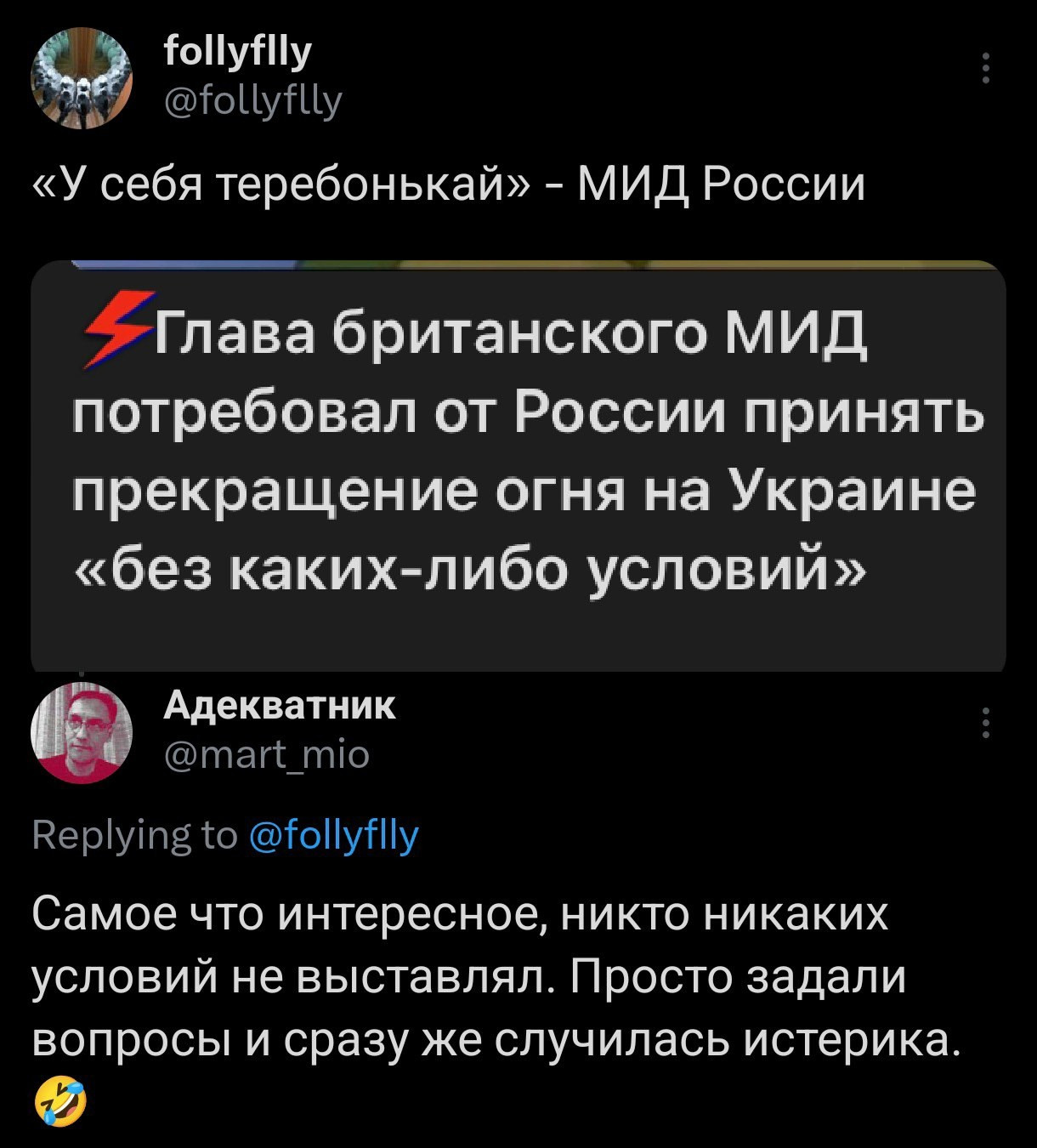
Task: Open the overflow menu on Адекватник's reply
Action: 986,722
